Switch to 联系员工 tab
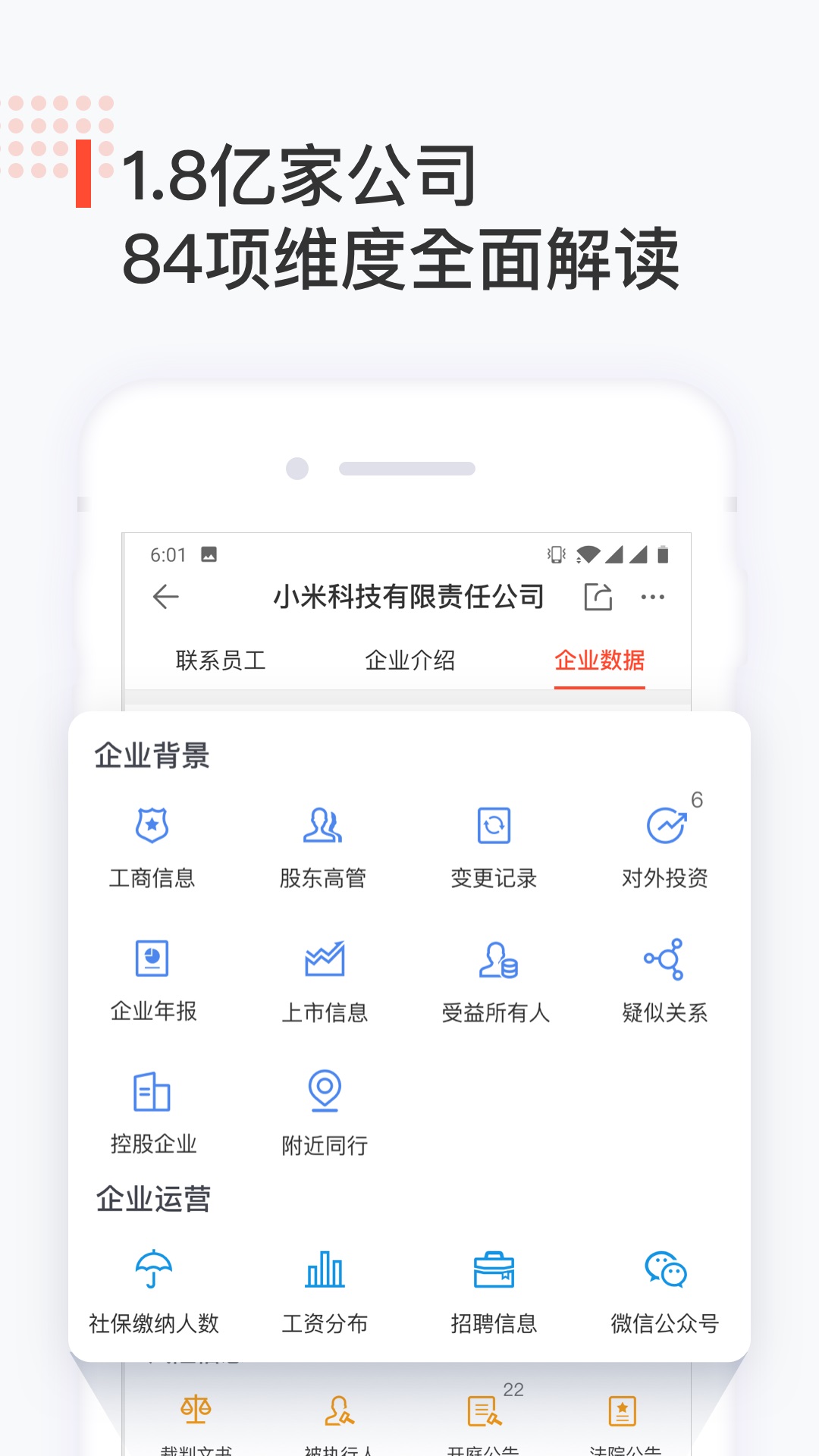819x1456 pixels. [221, 661]
